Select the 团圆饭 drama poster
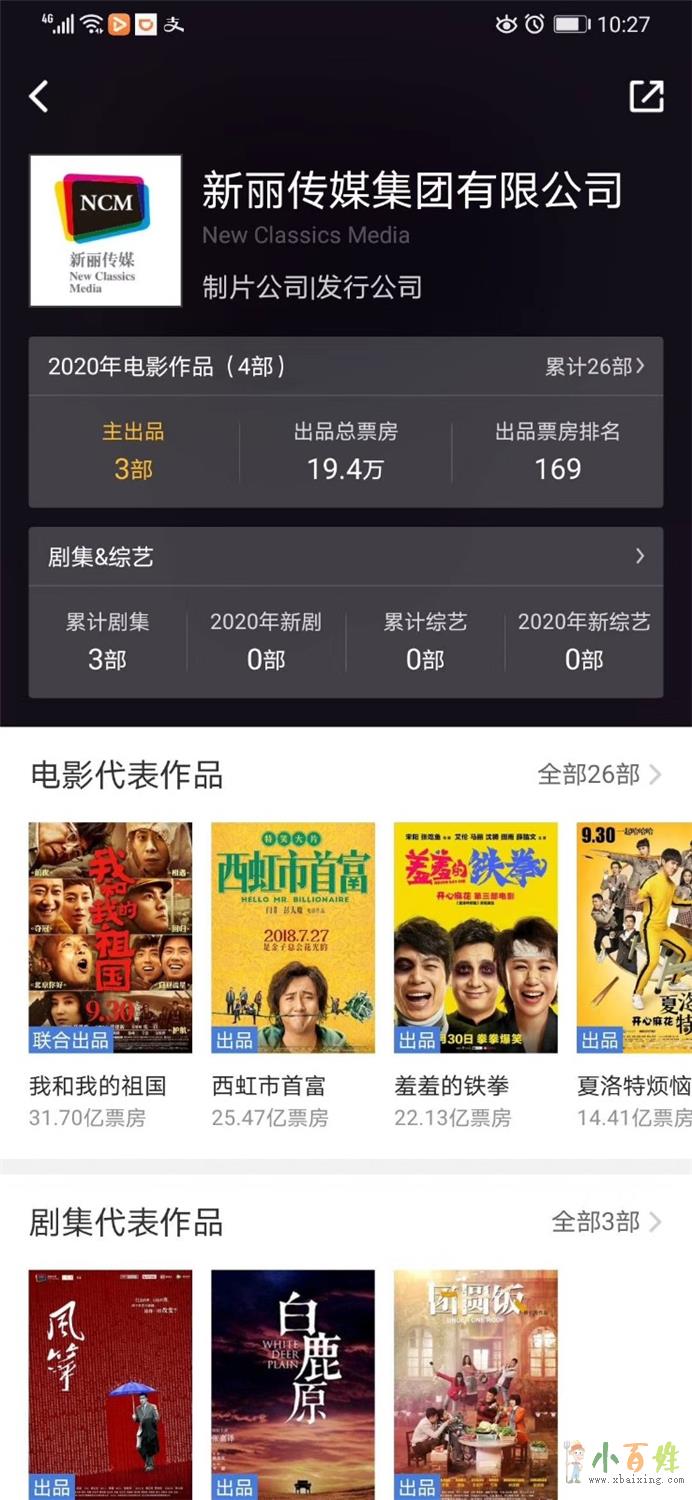The width and height of the screenshot is (692, 1500). [x=476, y=1384]
